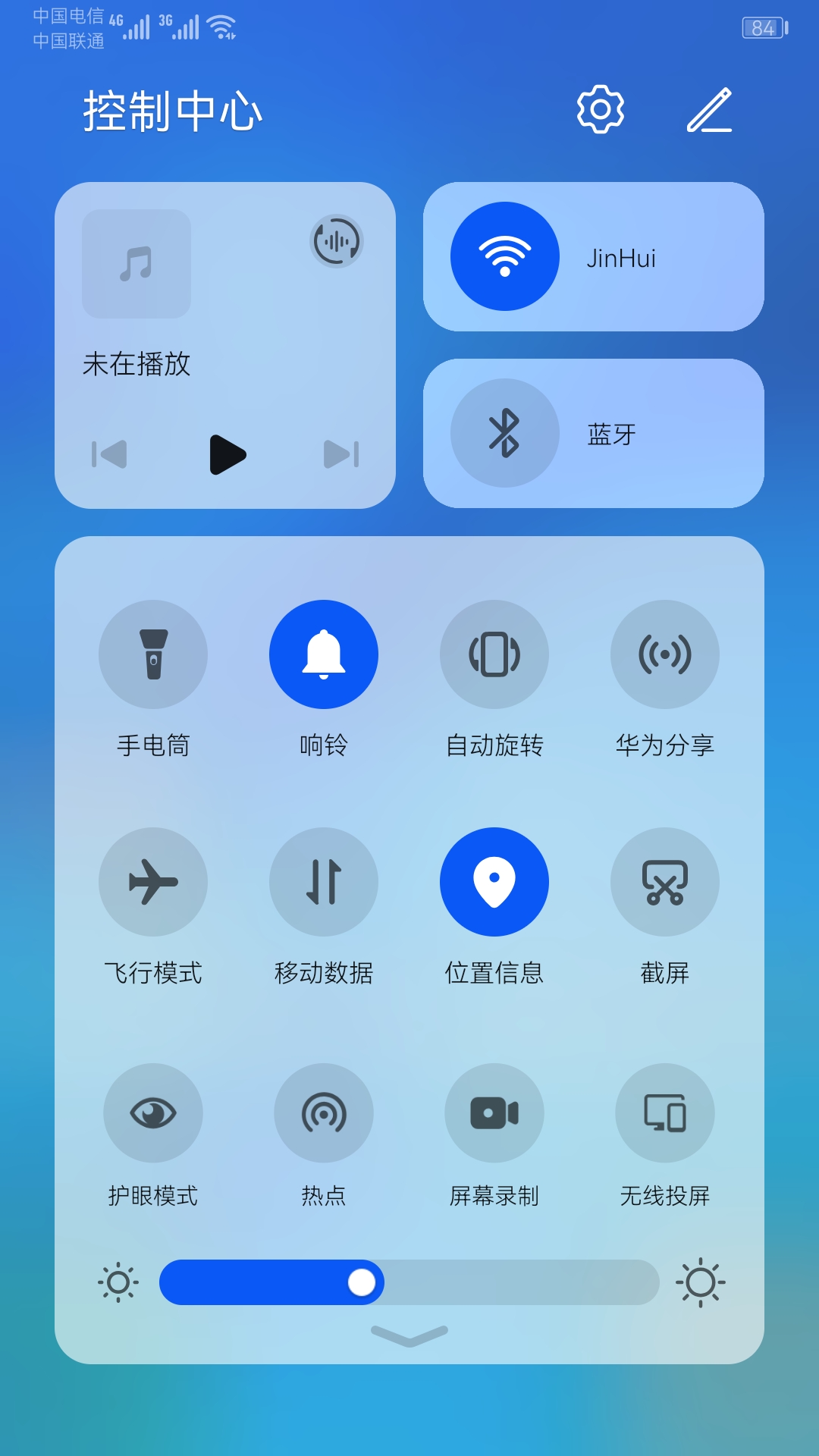Turn on the personal hotspot (热点)
Image resolution: width=819 pixels, height=1456 pixels.
[324, 1112]
